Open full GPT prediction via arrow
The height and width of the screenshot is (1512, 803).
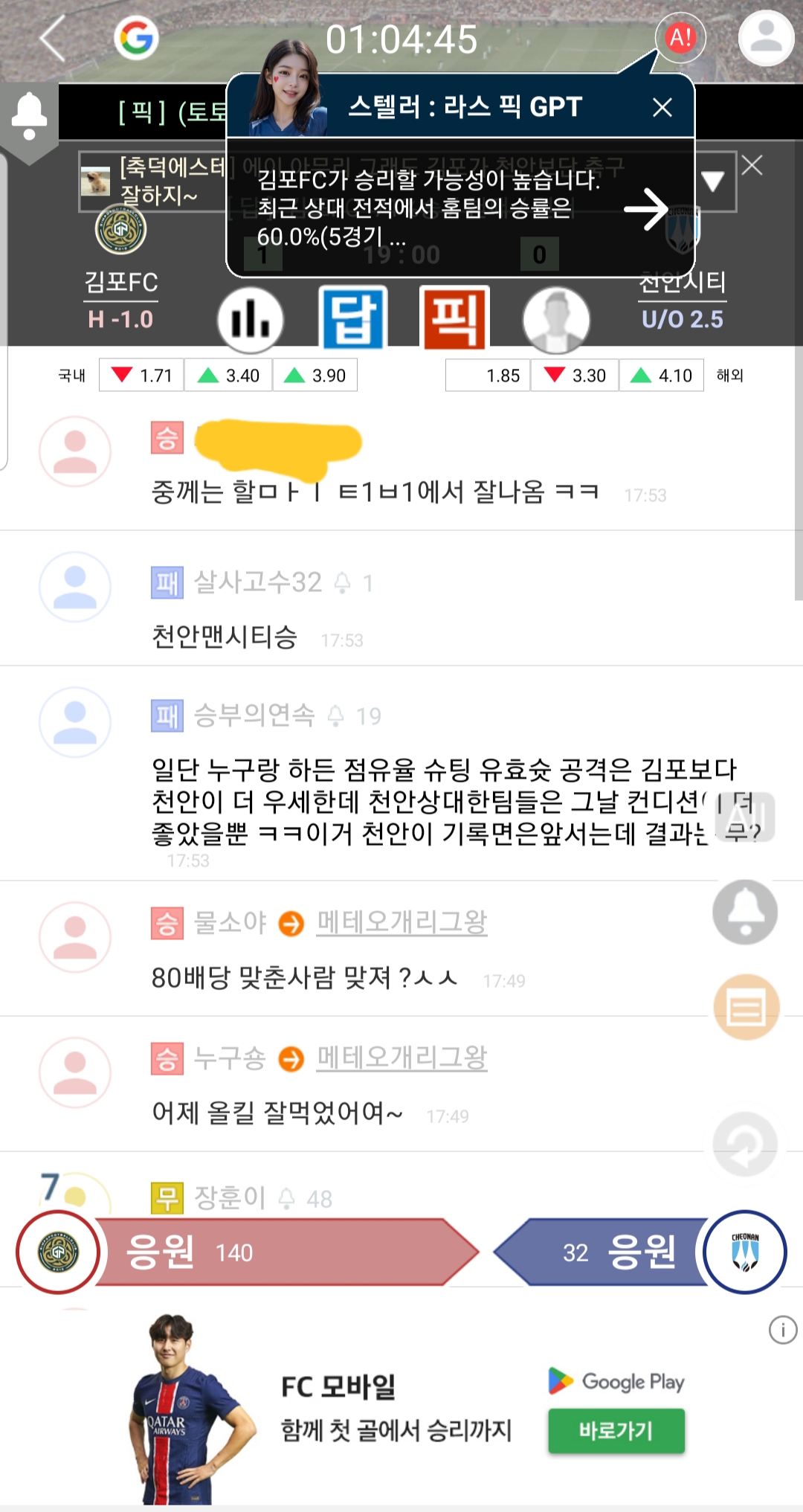645,209
